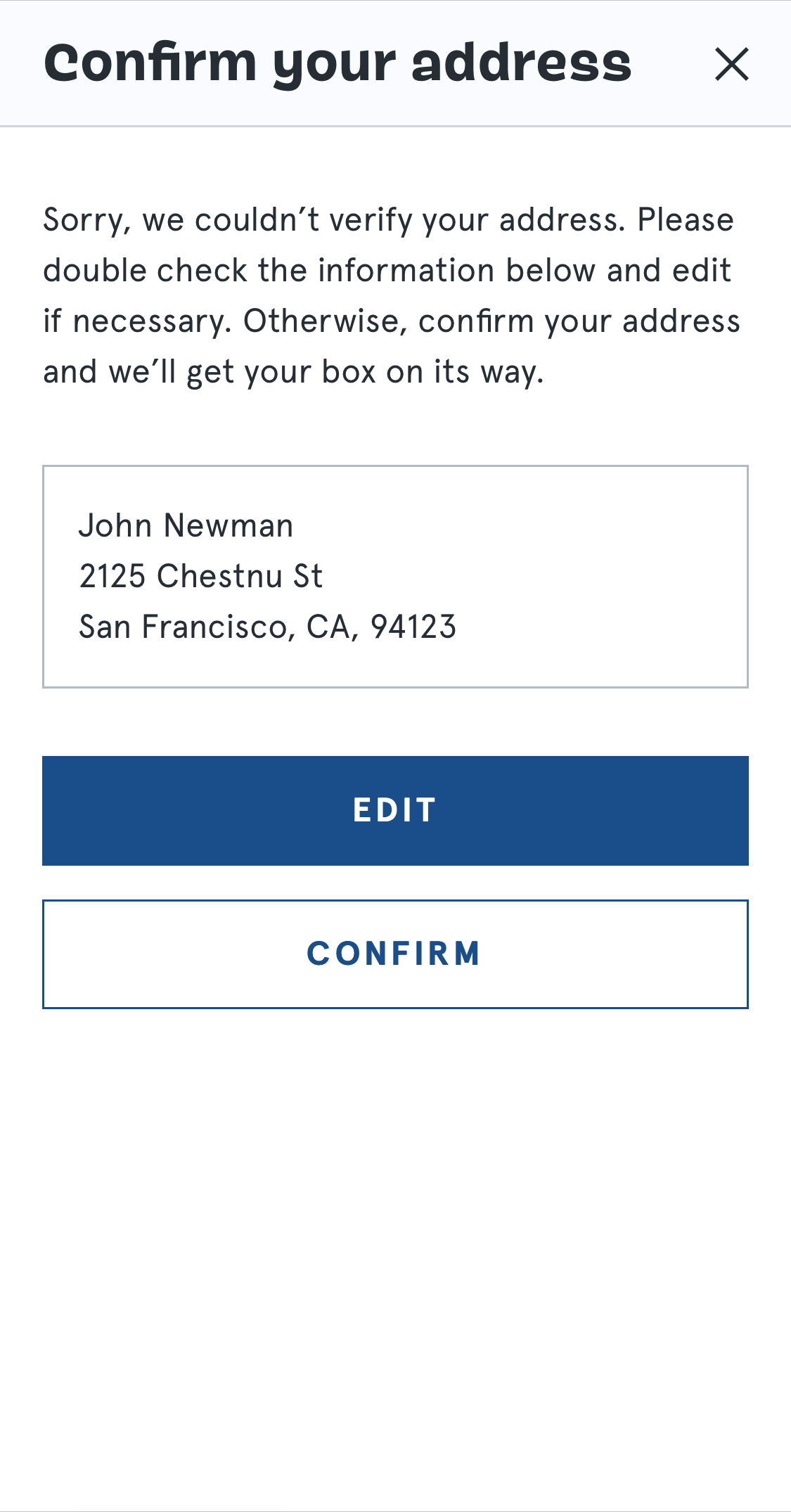Click the CA state abbreviation

(330, 626)
